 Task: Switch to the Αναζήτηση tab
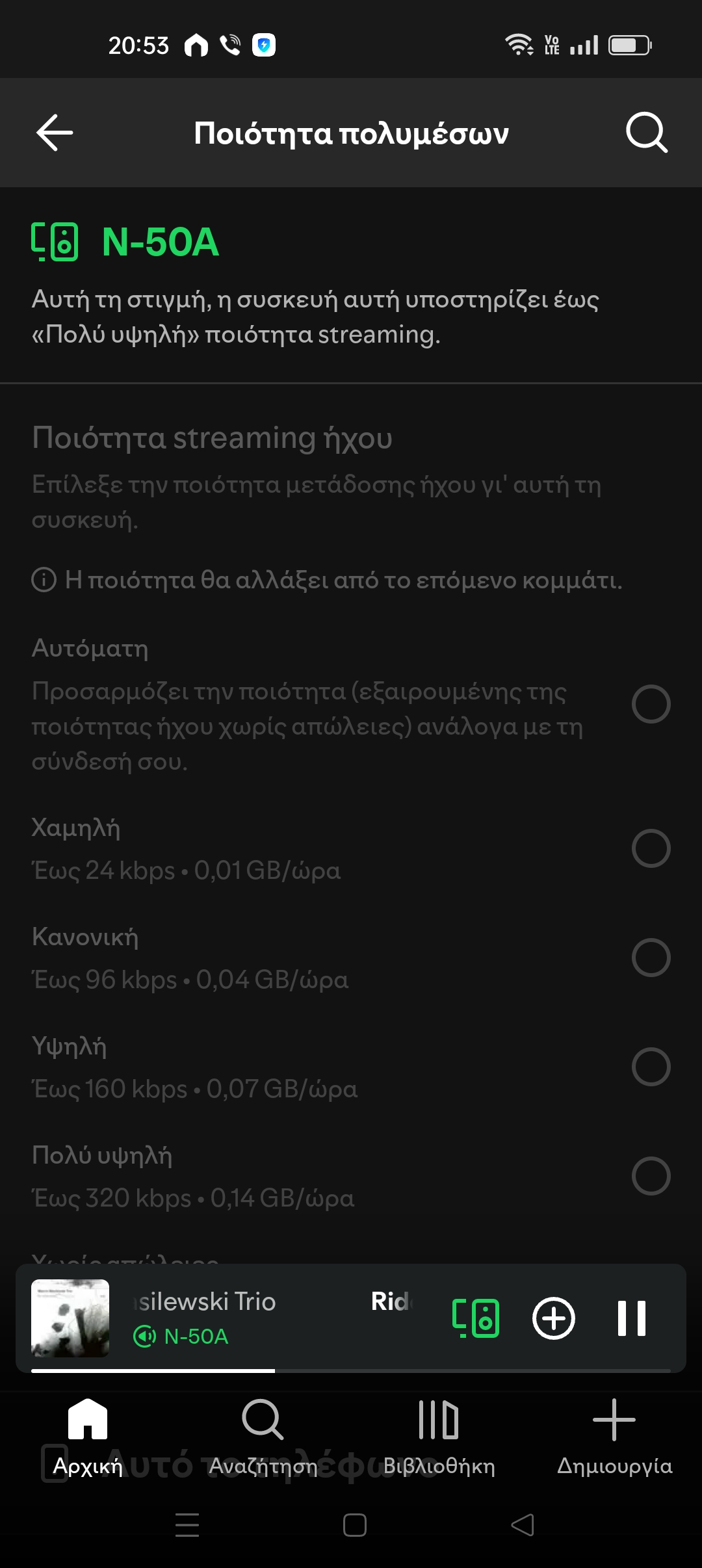pyautogui.click(x=263, y=1437)
